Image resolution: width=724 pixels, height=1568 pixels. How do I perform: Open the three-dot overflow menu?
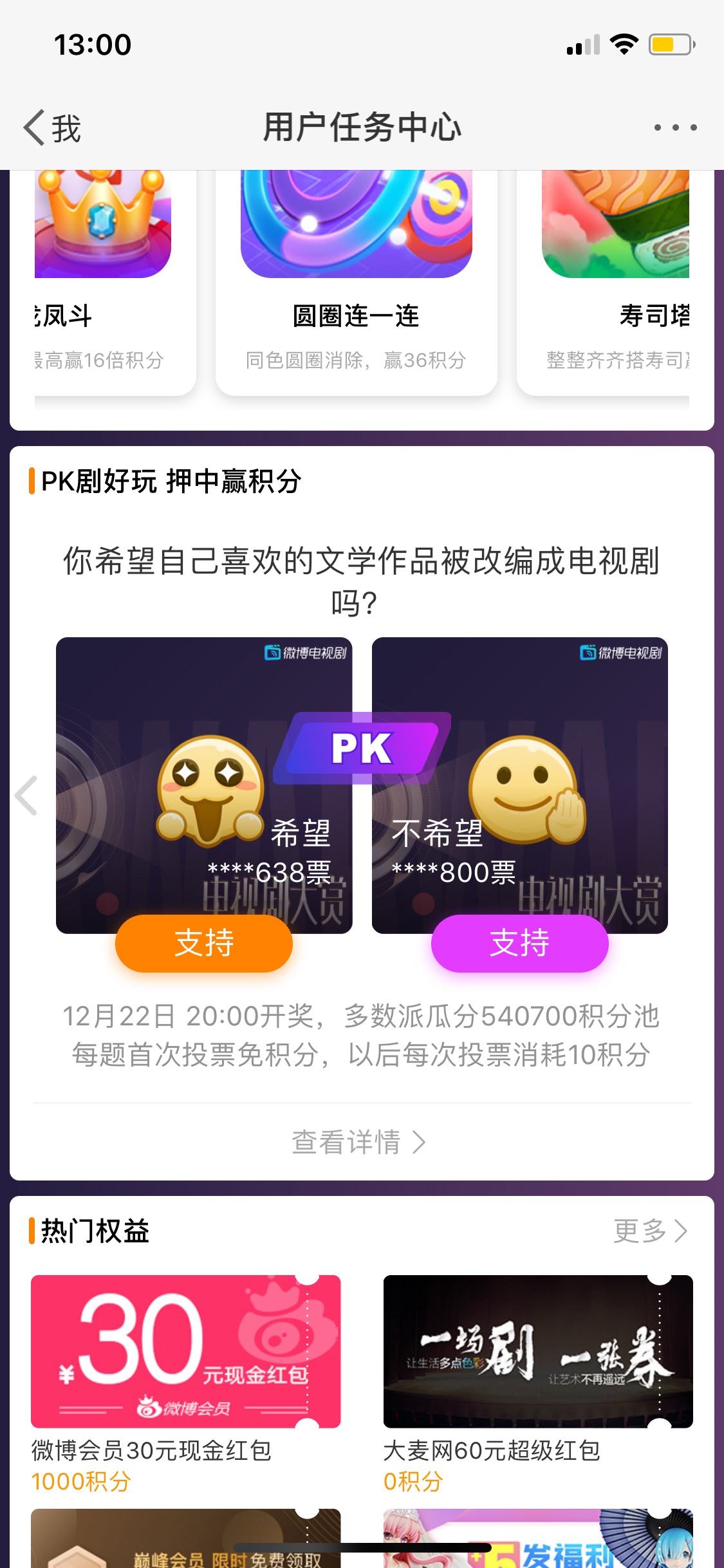click(x=675, y=127)
